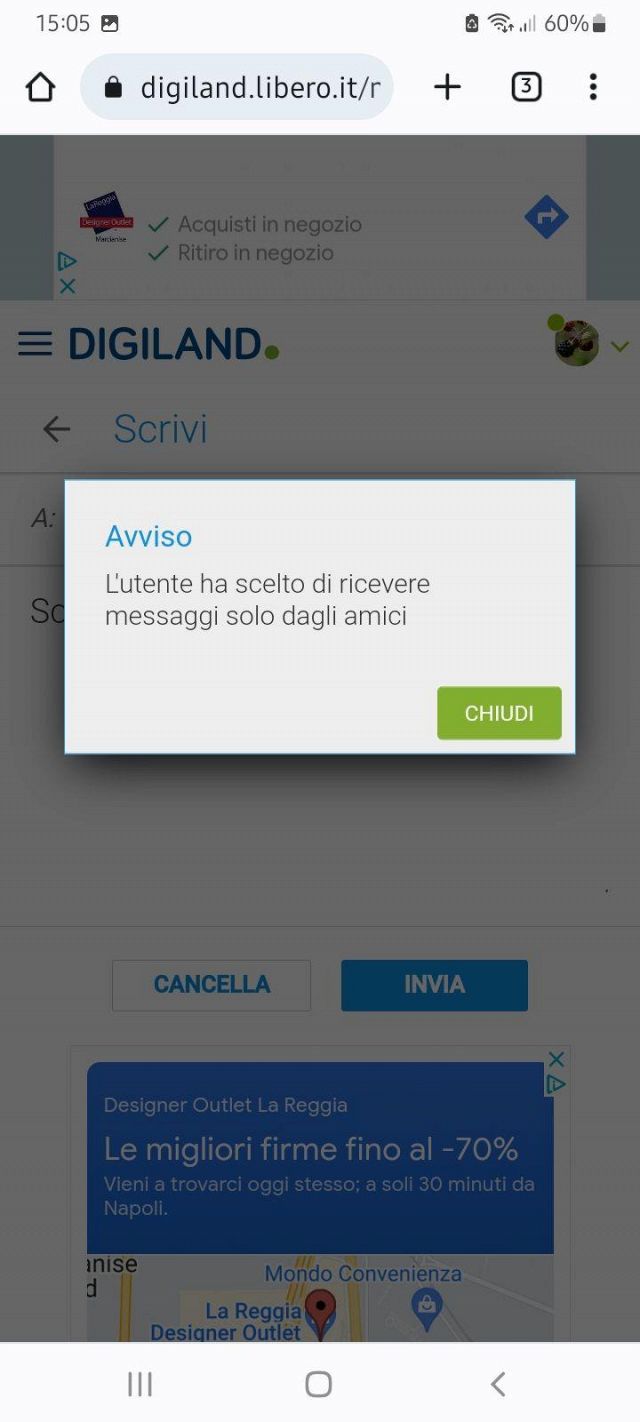Open the browser home page
This screenshot has height=1422, width=640.
pyautogui.click(x=40, y=88)
